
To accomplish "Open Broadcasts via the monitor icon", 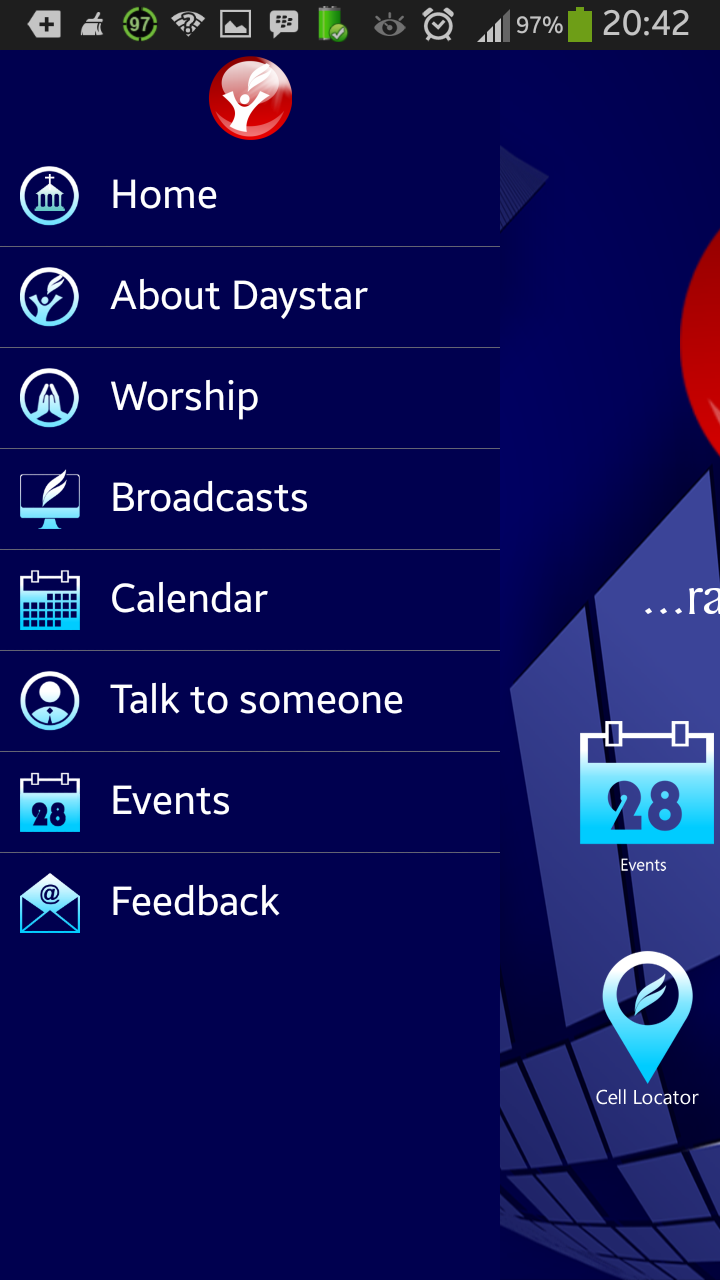I will 48,498.
